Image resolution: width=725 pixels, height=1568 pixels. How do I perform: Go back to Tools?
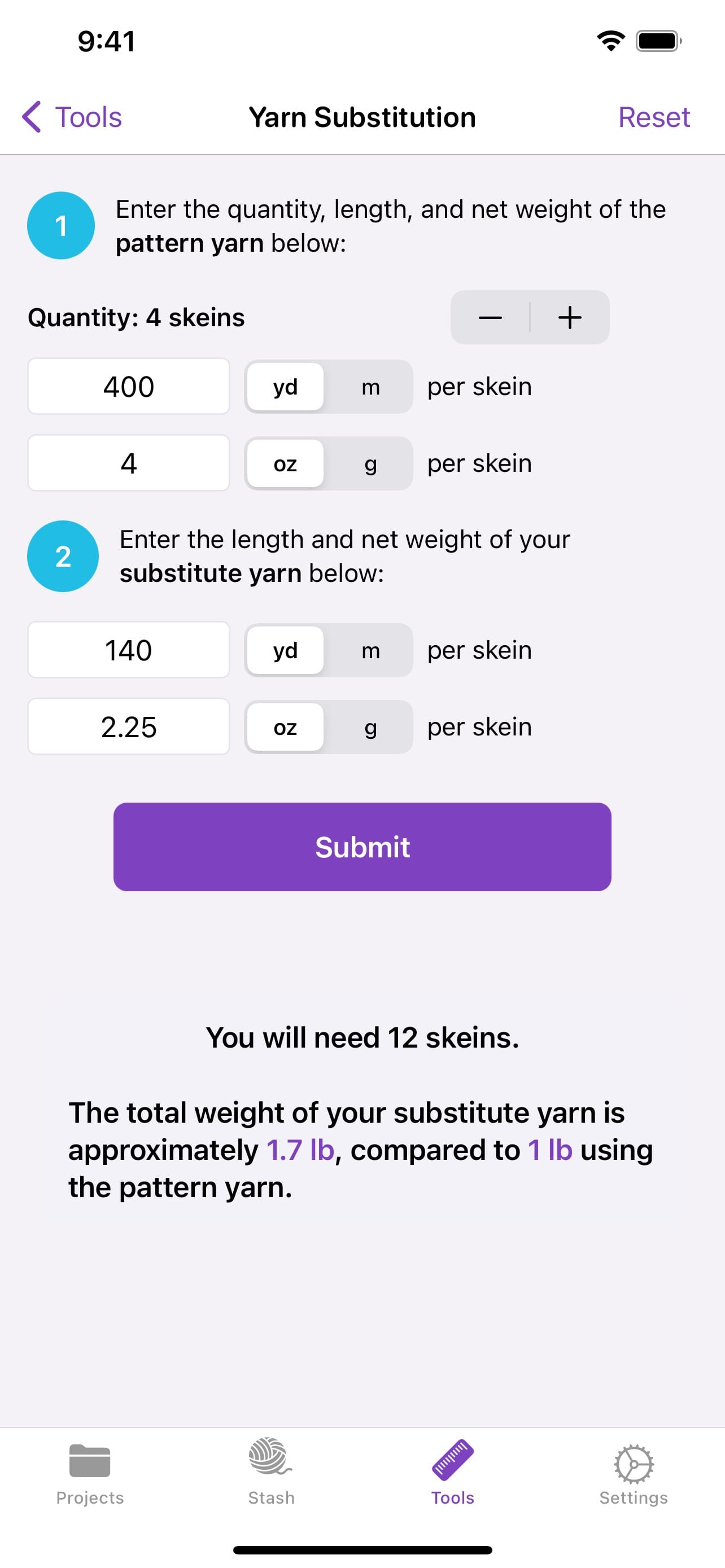(72, 117)
